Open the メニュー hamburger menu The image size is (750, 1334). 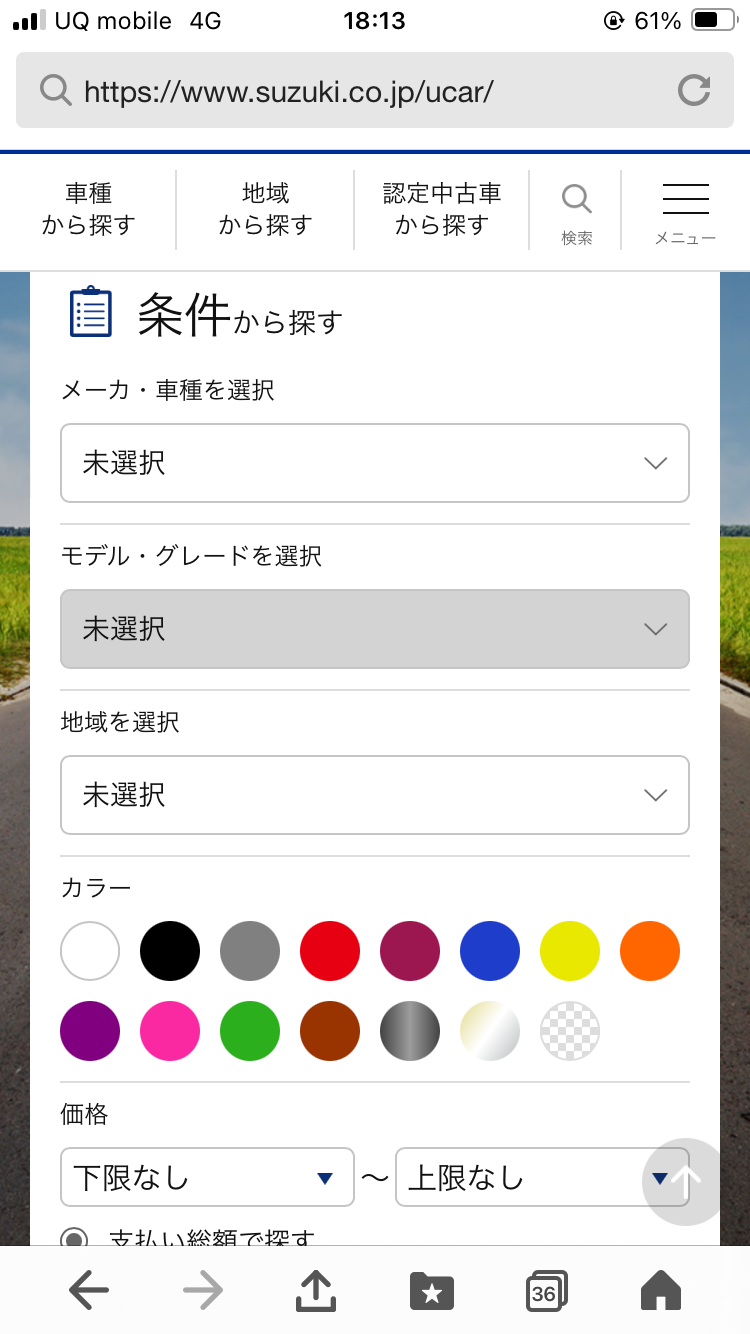pyautogui.click(x=685, y=212)
